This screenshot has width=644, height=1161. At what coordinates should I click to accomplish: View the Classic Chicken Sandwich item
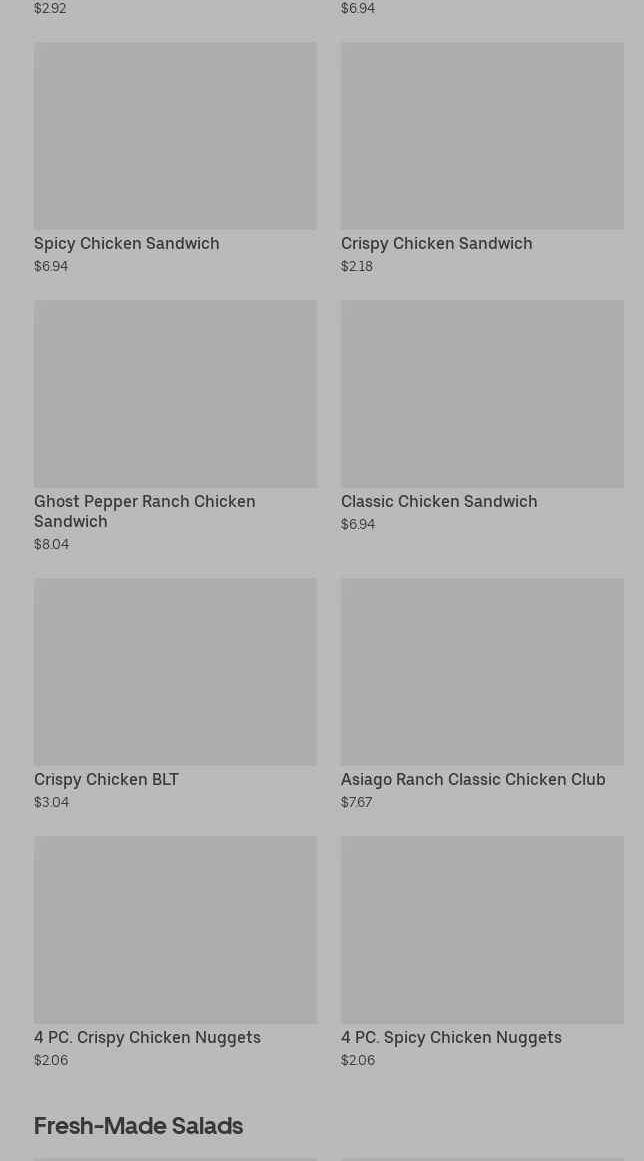482,416
